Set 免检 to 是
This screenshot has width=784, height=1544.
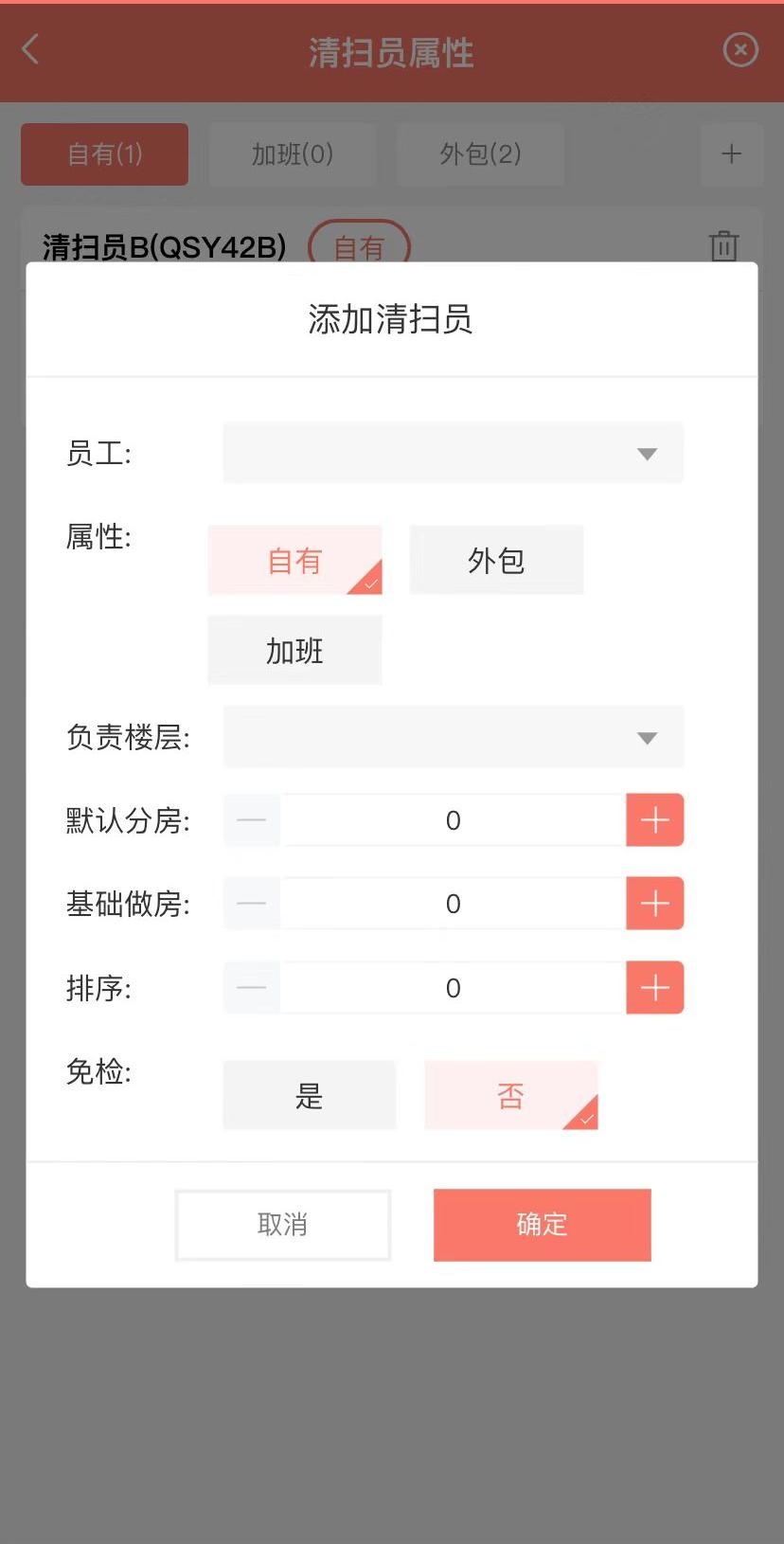click(309, 1095)
